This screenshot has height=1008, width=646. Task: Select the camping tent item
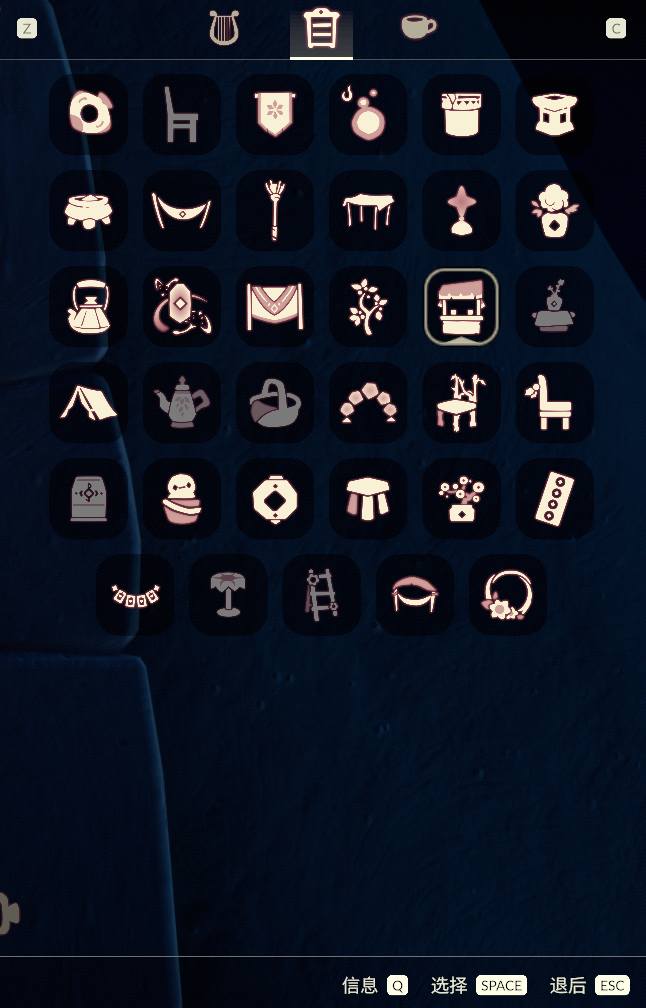coord(88,403)
